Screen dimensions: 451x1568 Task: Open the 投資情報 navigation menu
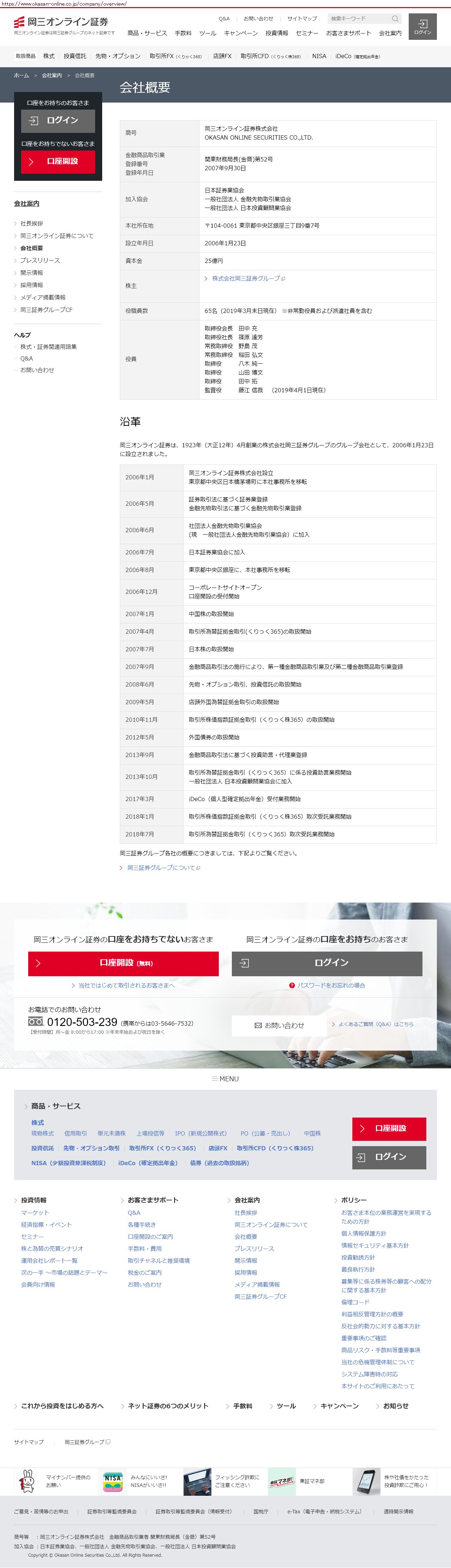(x=276, y=33)
